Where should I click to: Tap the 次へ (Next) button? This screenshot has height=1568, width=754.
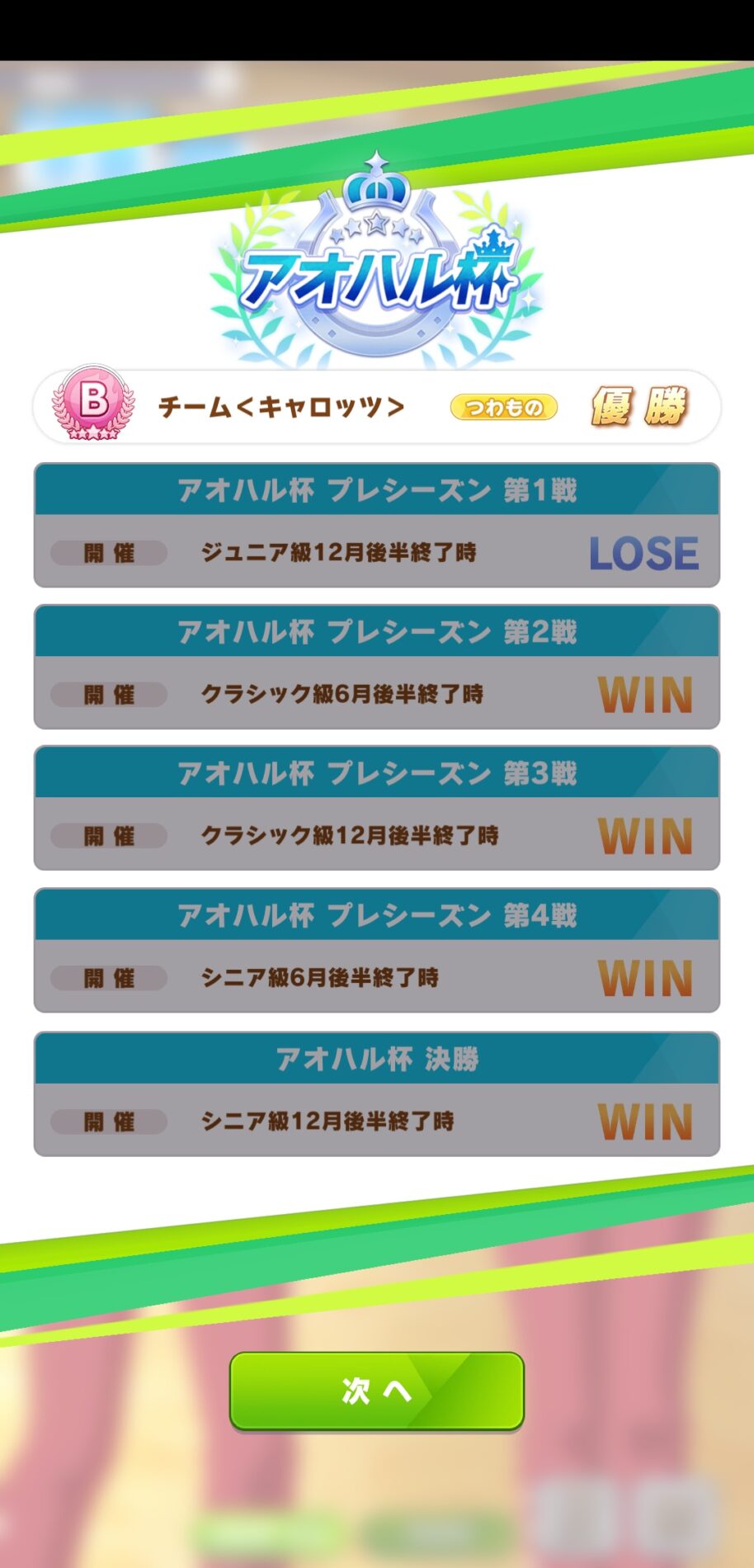(376, 1391)
